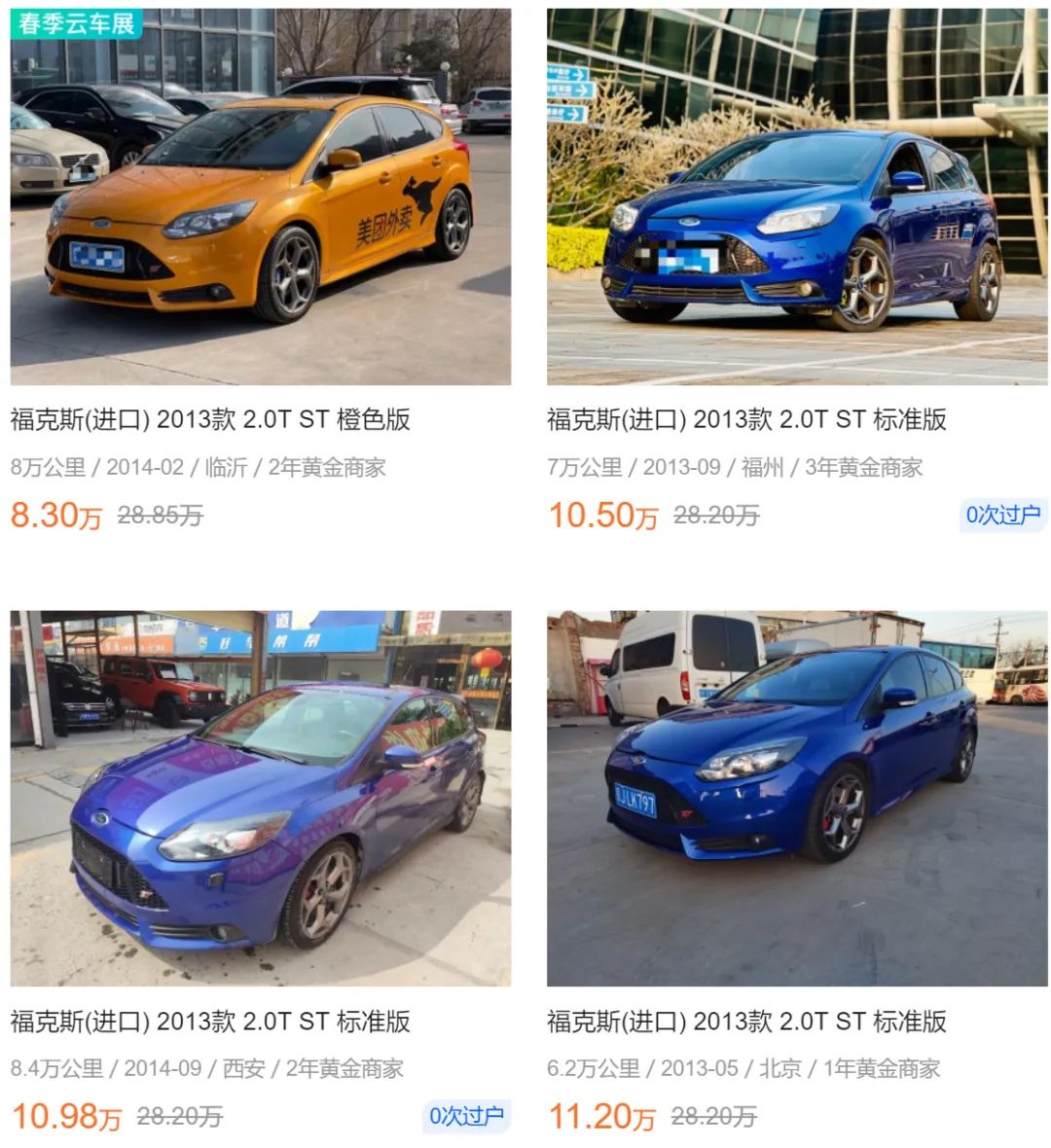Viewport: 1051px width, 1148px height.
Task: Open listing titled 福克斯(进口) 2013款 2.0T ST 橙色版
Action: click(209, 420)
